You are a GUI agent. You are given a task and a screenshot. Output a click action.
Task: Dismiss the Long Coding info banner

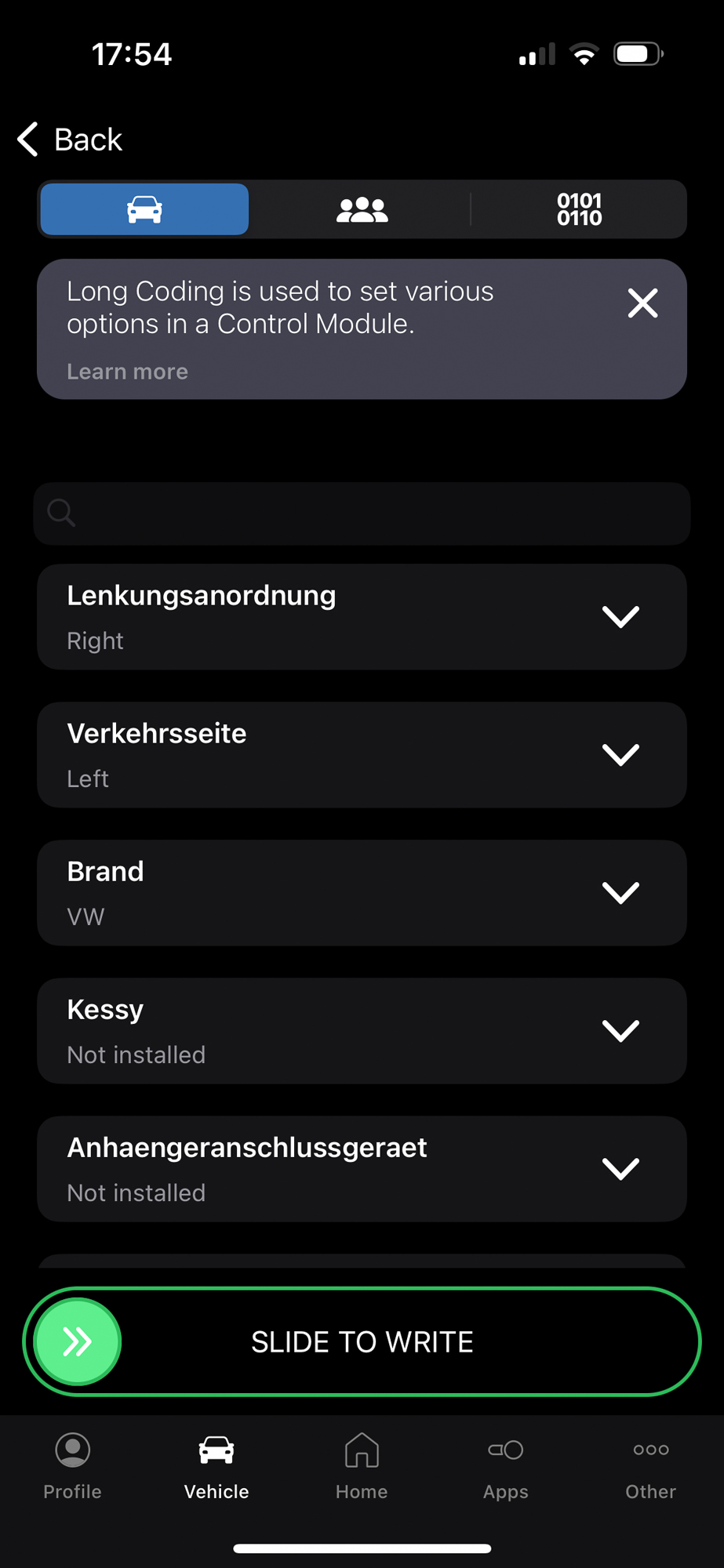pos(642,303)
